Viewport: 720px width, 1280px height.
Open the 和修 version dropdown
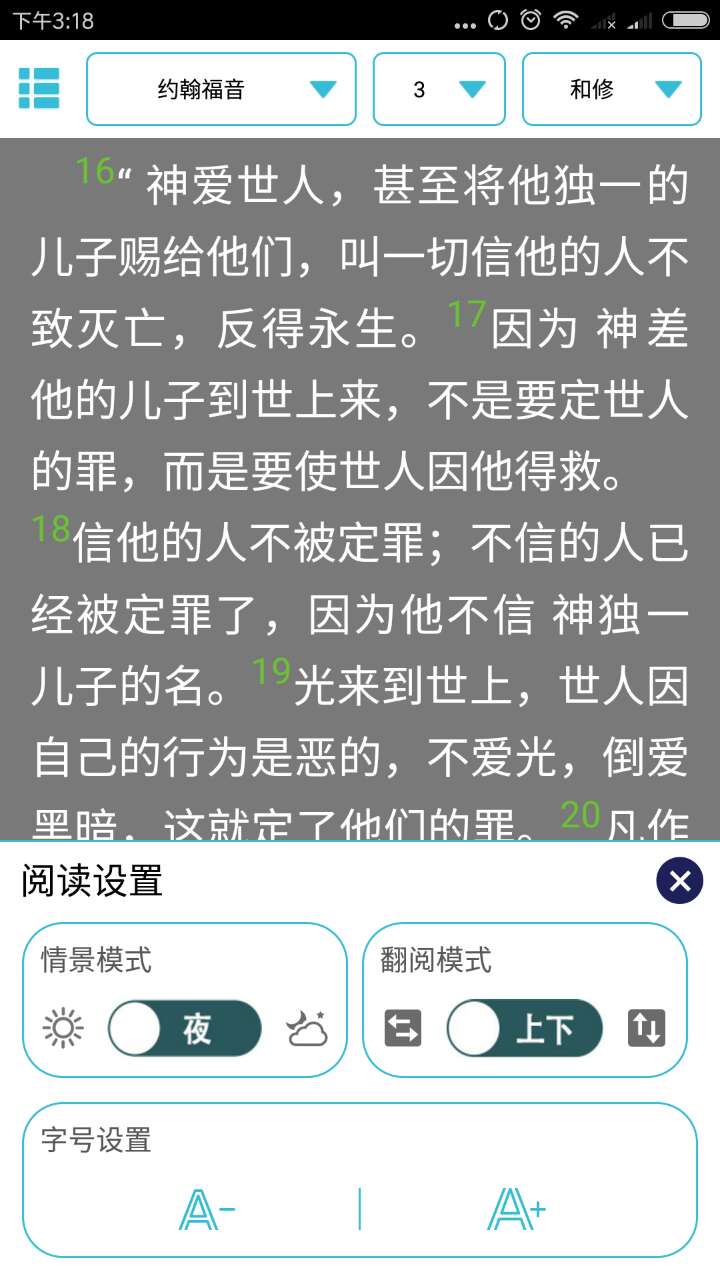pos(611,89)
